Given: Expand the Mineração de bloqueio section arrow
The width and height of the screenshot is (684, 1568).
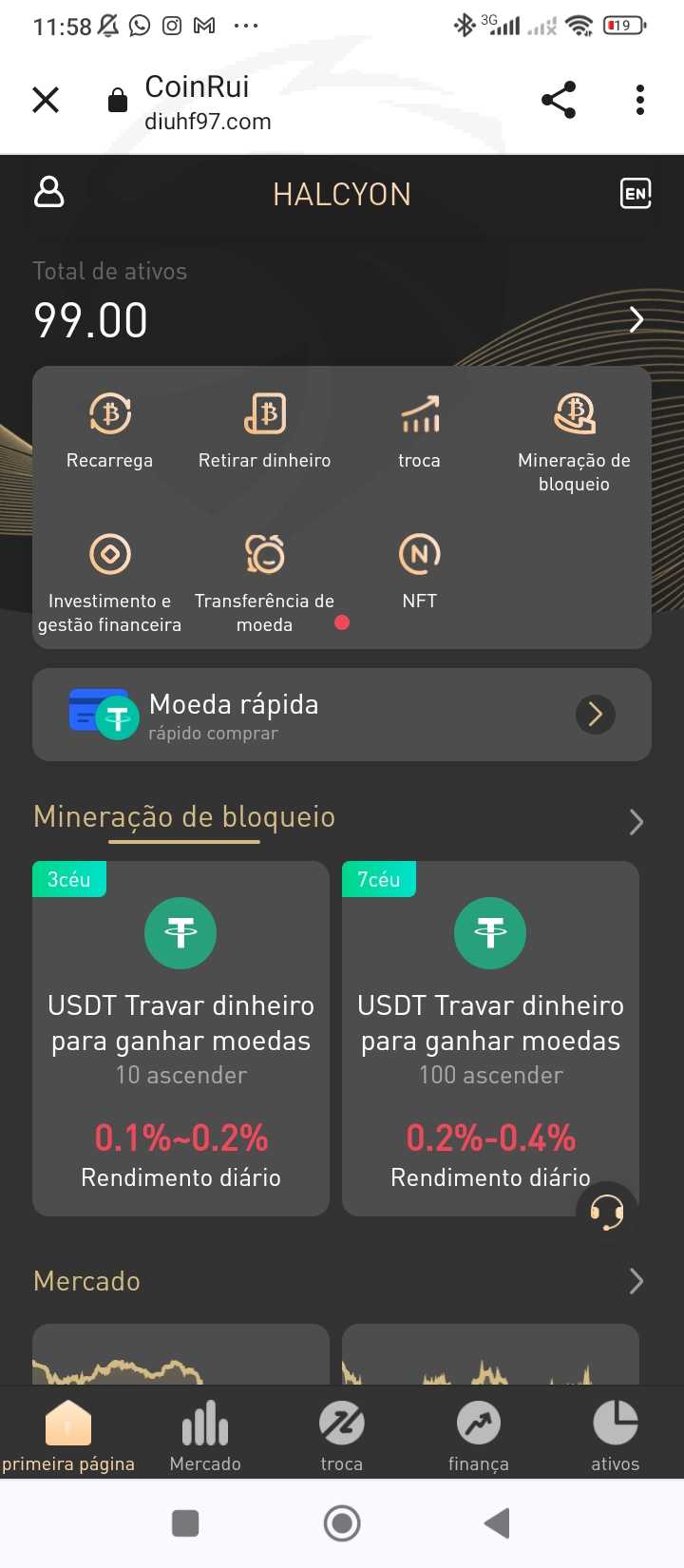Looking at the screenshot, I should click(636, 822).
